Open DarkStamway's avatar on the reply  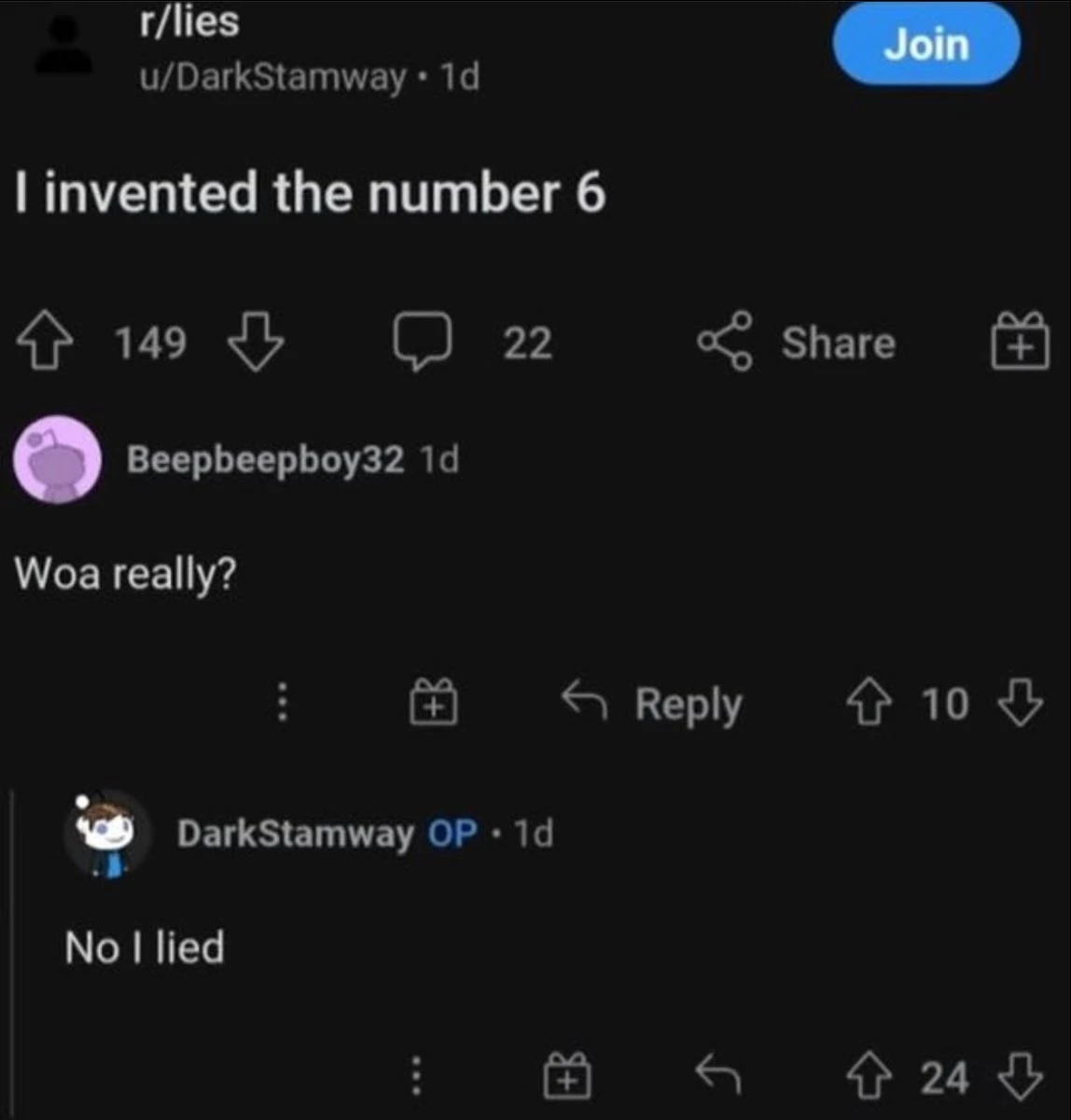[107, 833]
